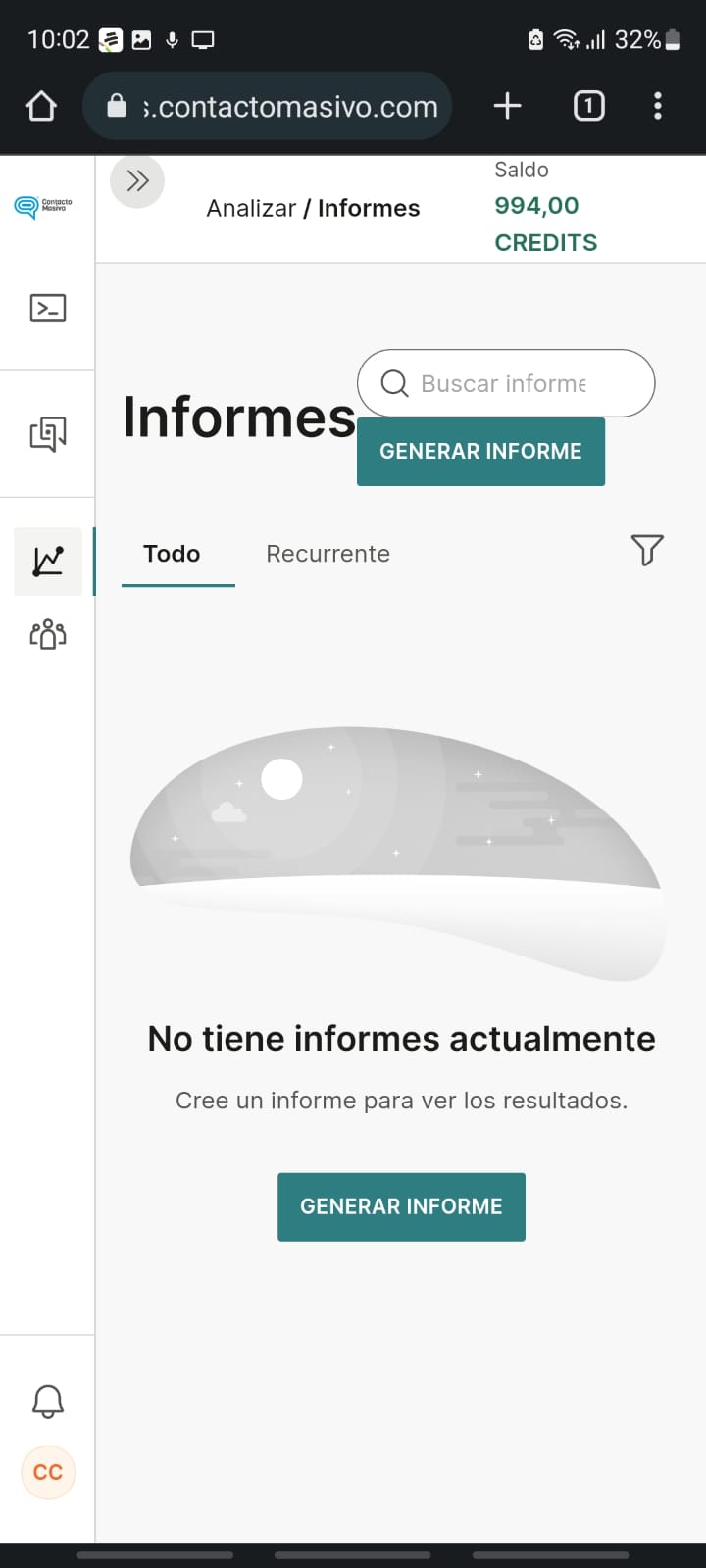Switch to the Recurrente tab
This screenshot has height=1568, width=706.
328,554
